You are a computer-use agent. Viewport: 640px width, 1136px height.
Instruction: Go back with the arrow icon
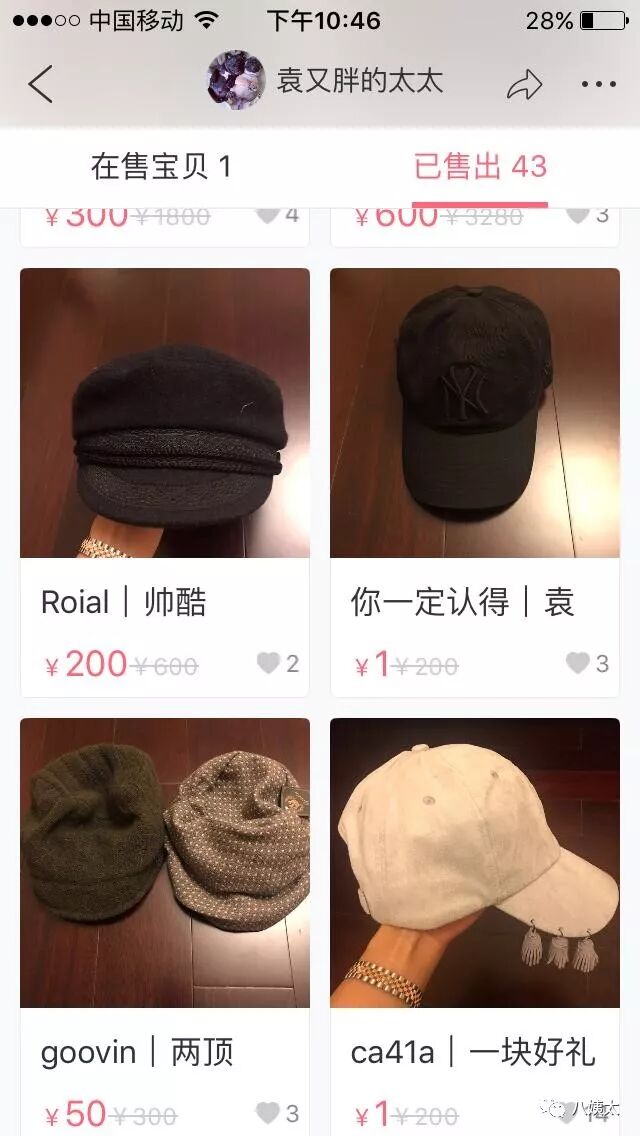click(x=40, y=84)
